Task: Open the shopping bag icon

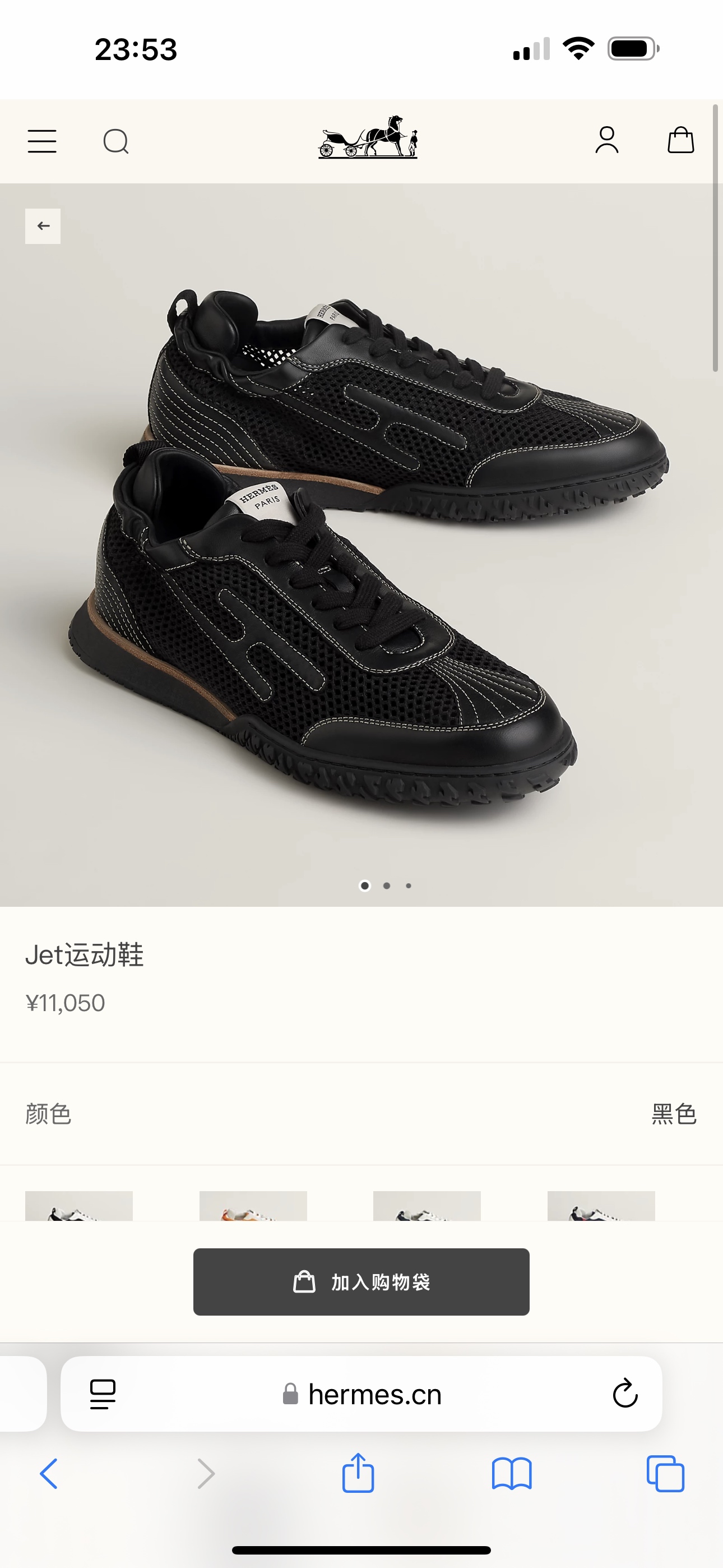Action: point(682,141)
